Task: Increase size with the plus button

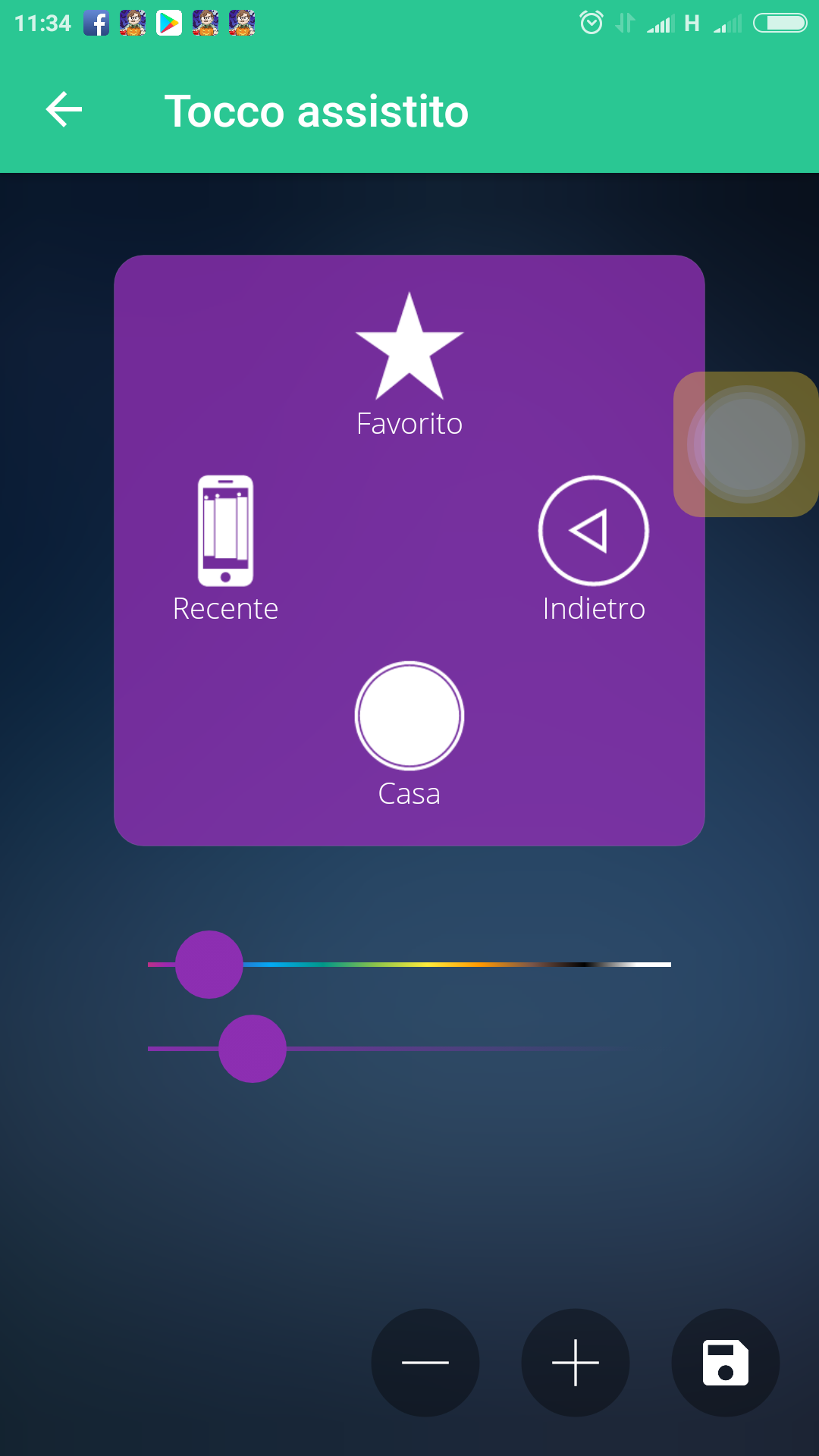Action: click(x=576, y=1363)
